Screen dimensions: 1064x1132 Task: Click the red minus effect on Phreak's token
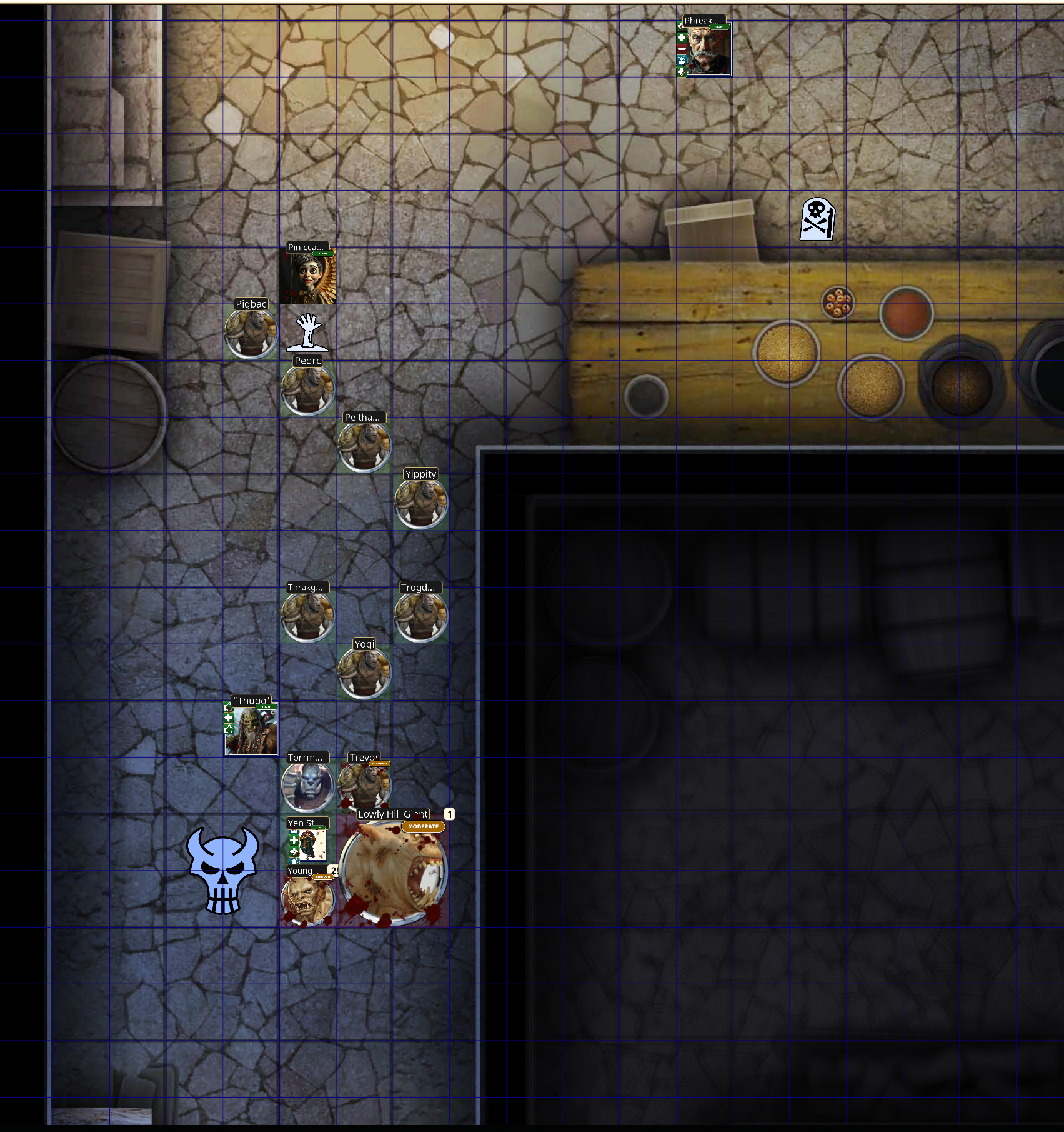click(682, 49)
